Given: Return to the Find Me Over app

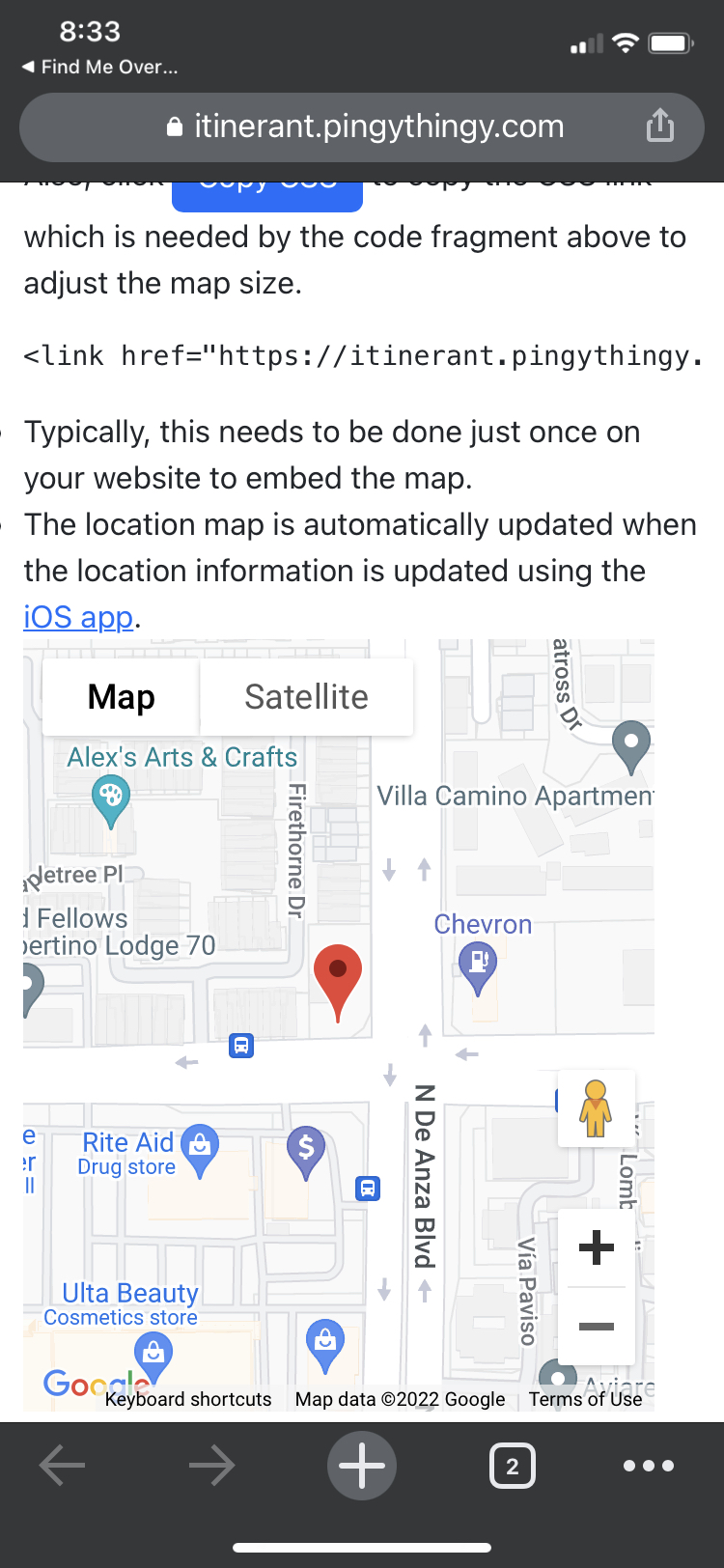Looking at the screenshot, I should pyautogui.click(x=99, y=67).
